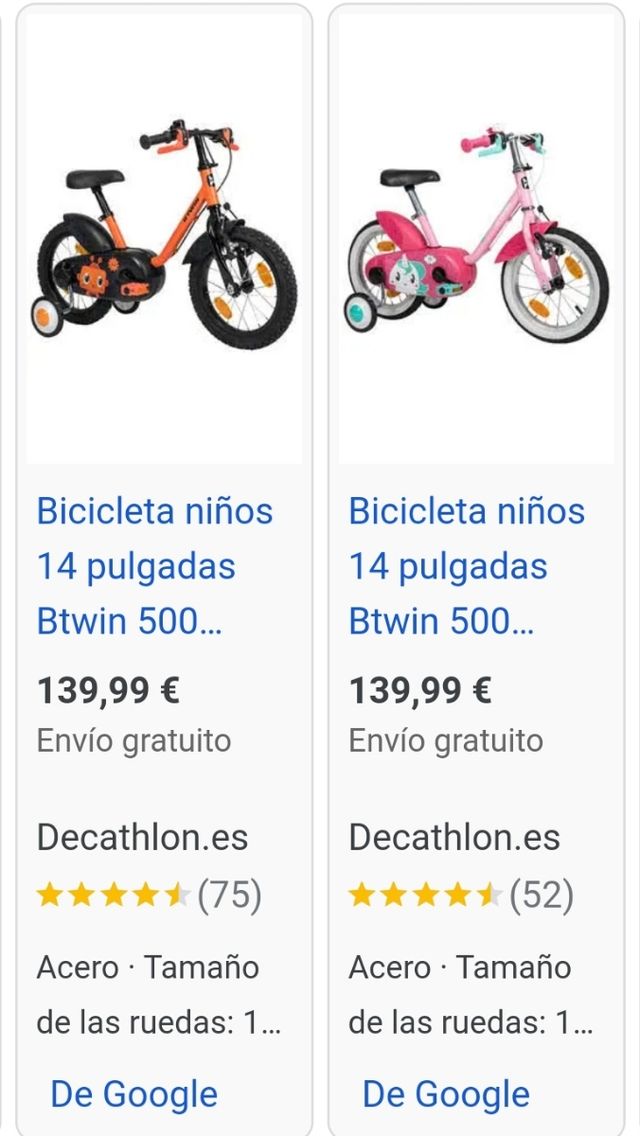Viewport: 640px width, 1136px height.
Task: Open the bike title link with 52 reviews
Action: pyautogui.click(x=466, y=565)
